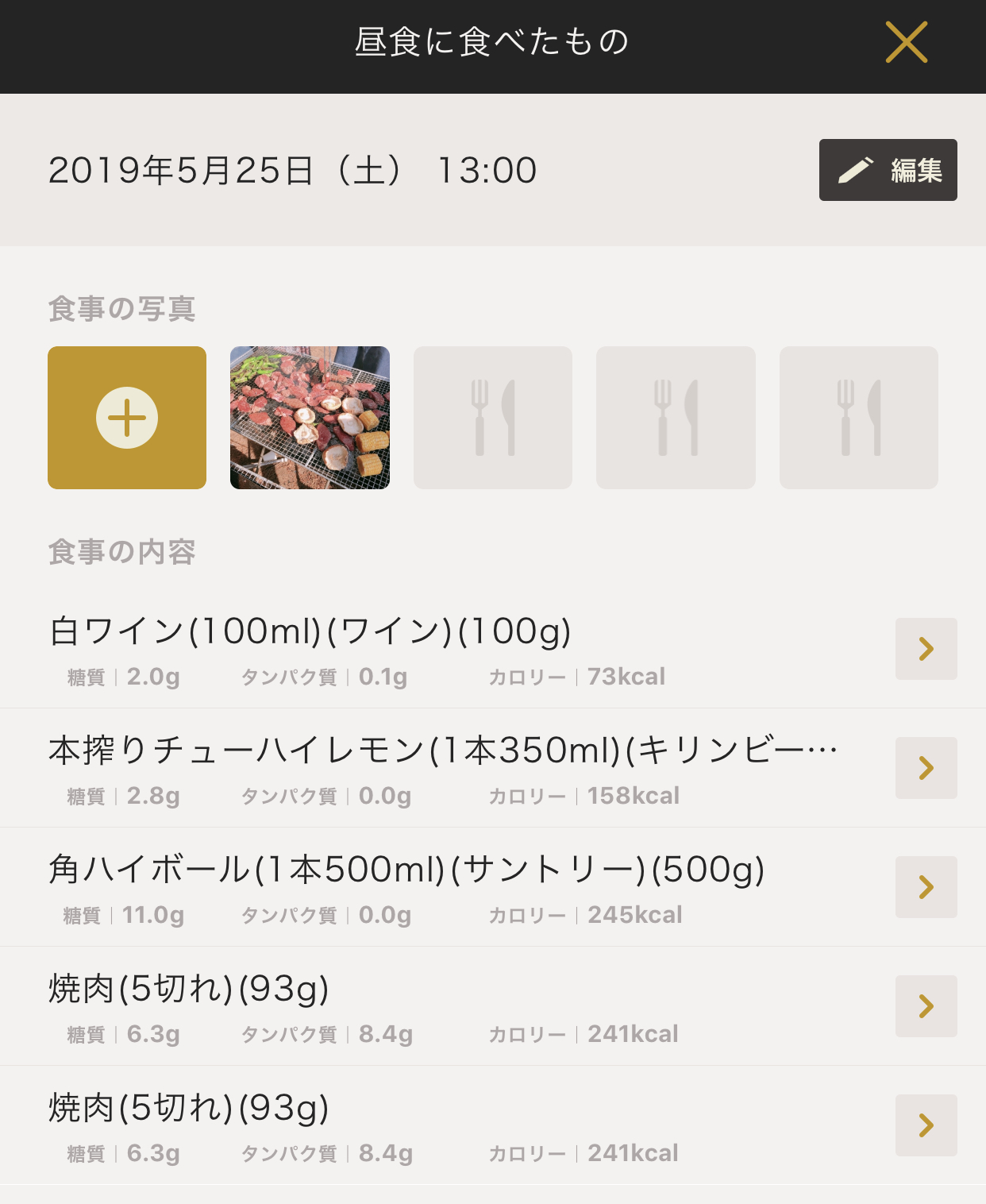Open the barbecue meal photo
The width and height of the screenshot is (986, 1204).
pyautogui.click(x=310, y=418)
